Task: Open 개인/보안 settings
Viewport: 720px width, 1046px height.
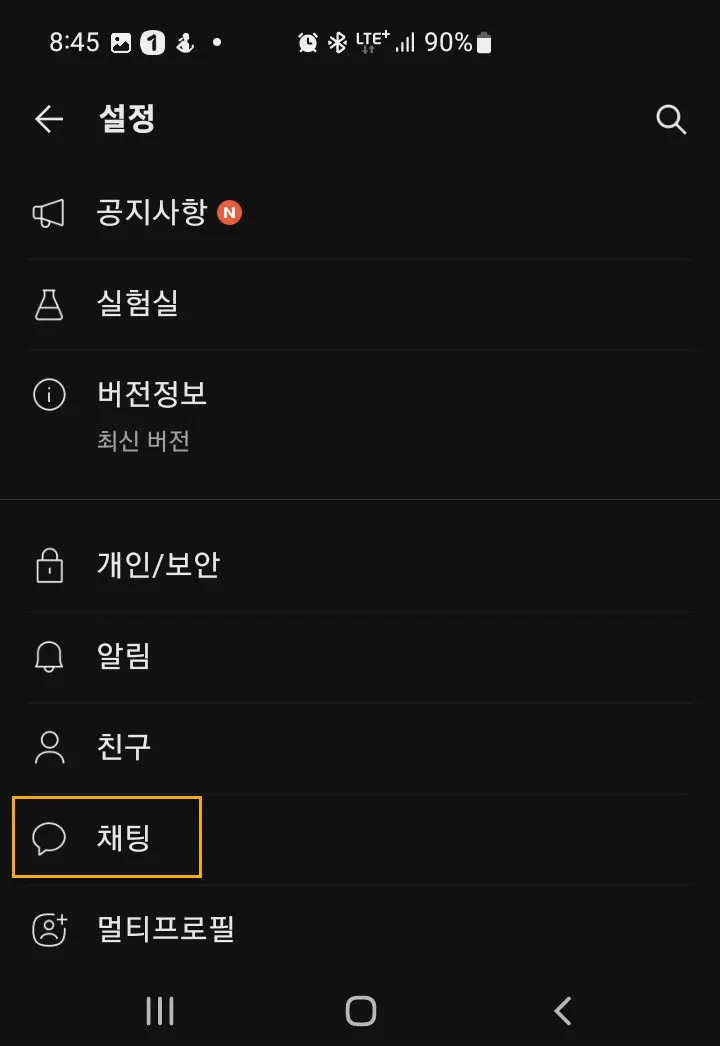Action: click(x=158, y=566)
